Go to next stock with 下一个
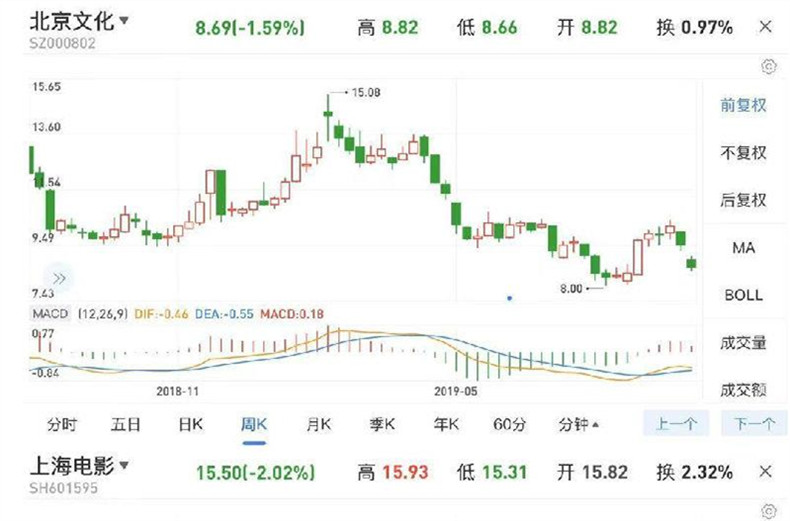This screenshot has height=521, width=790. pyautogui.click(x=755, y=424)
